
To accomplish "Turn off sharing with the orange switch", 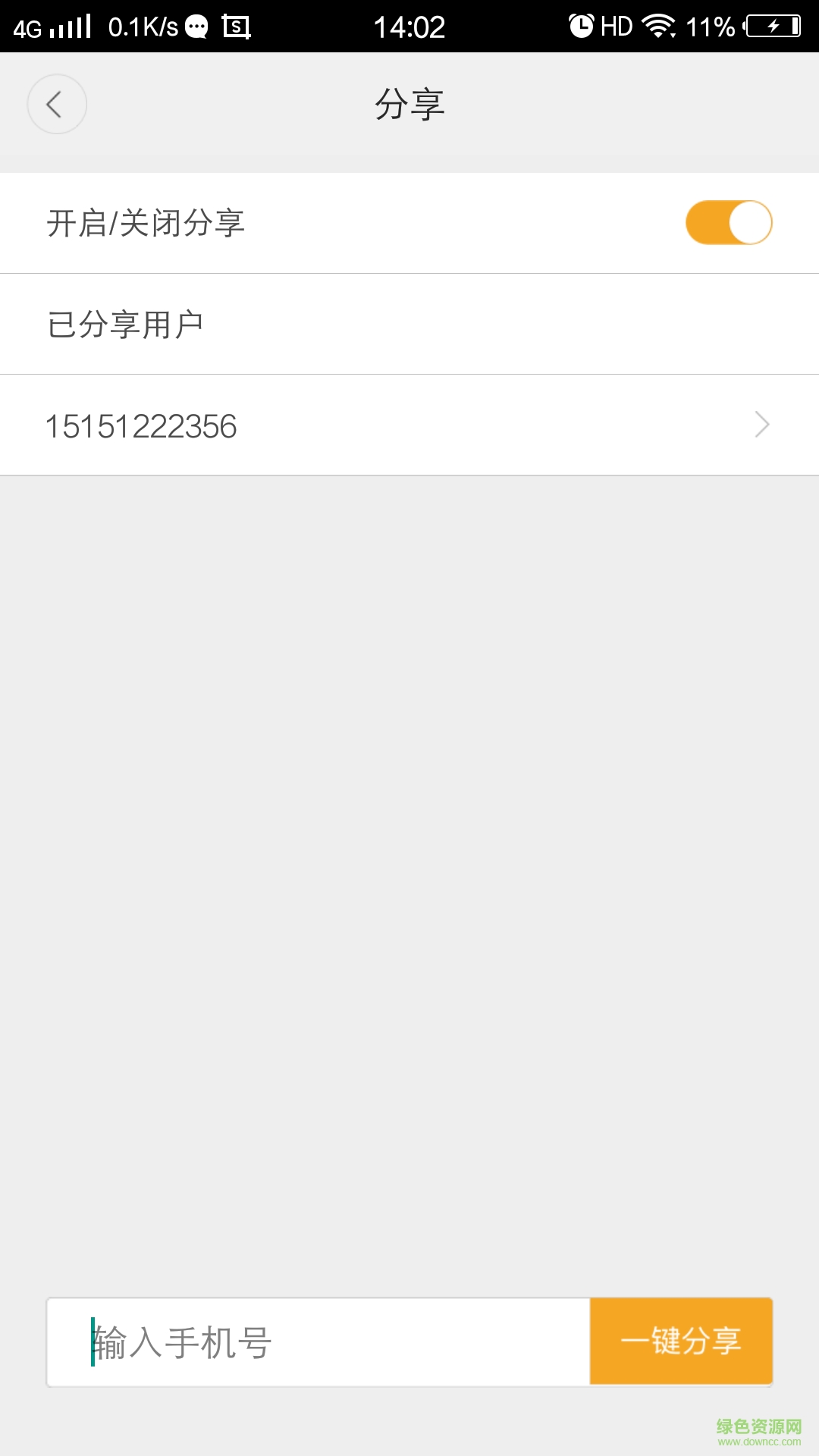I will pos(728,221).
